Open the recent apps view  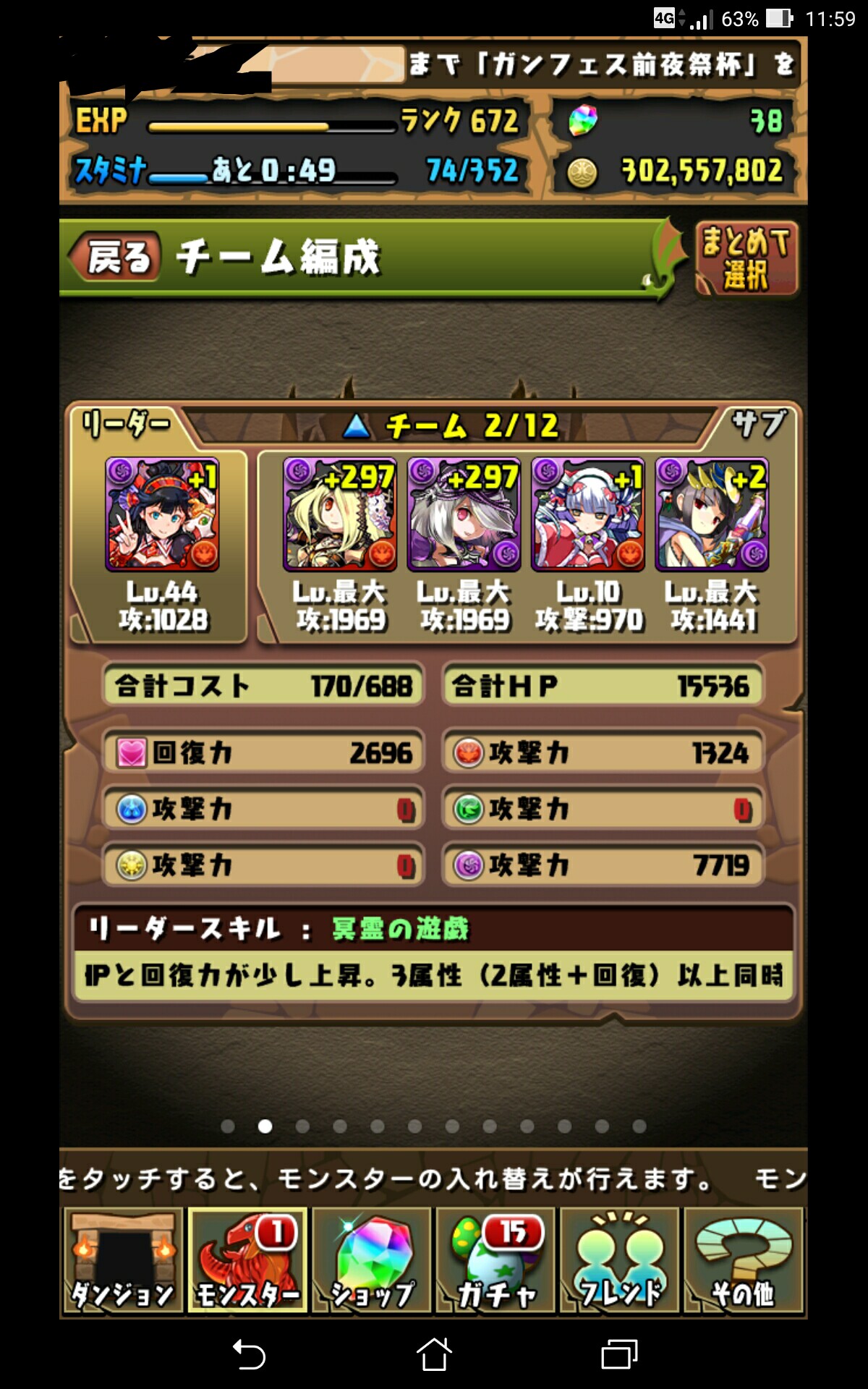(619, 1354)
